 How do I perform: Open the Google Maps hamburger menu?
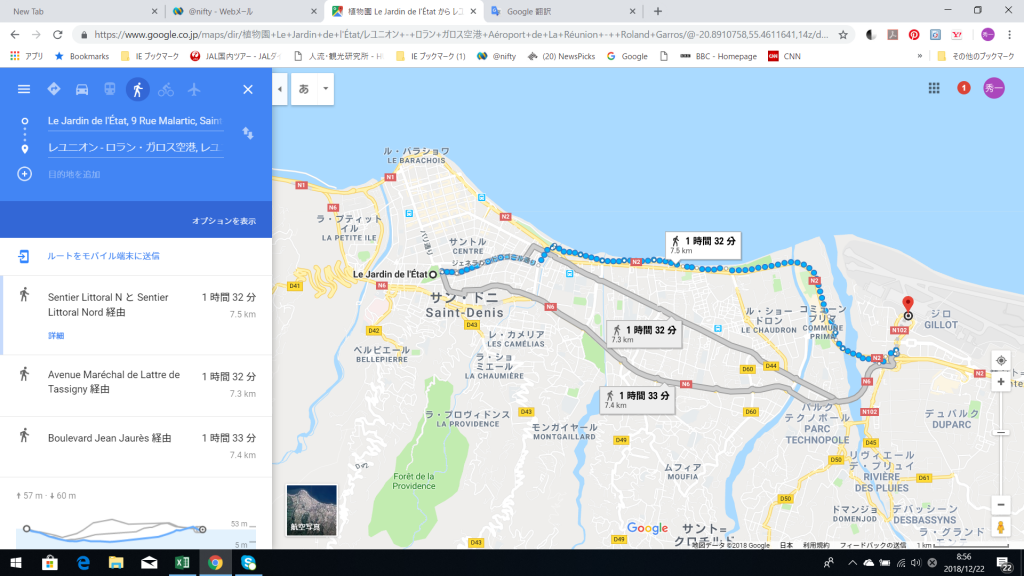pyautogui.click(x=24, y=90)
